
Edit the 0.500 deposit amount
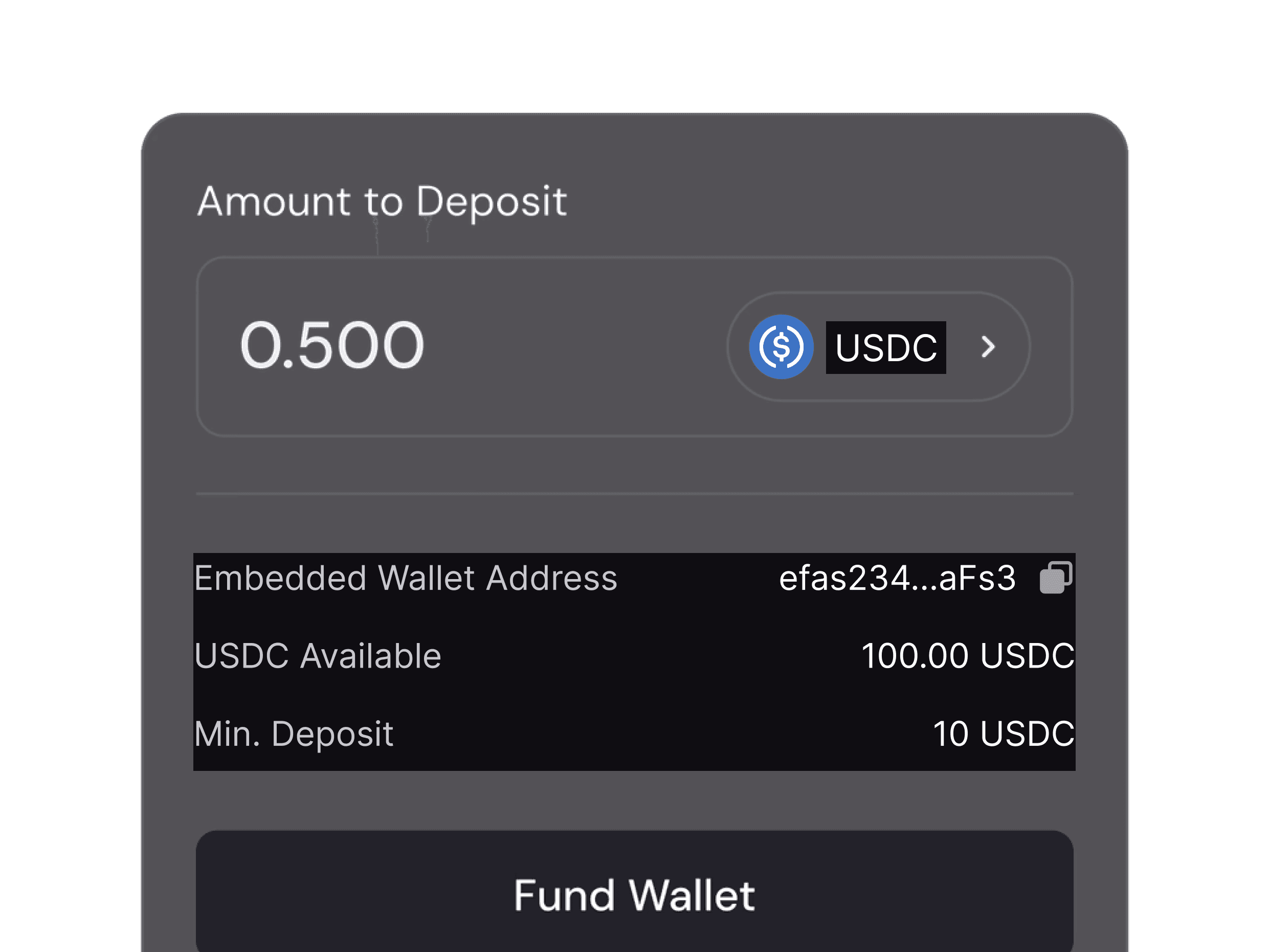[332, 345]
